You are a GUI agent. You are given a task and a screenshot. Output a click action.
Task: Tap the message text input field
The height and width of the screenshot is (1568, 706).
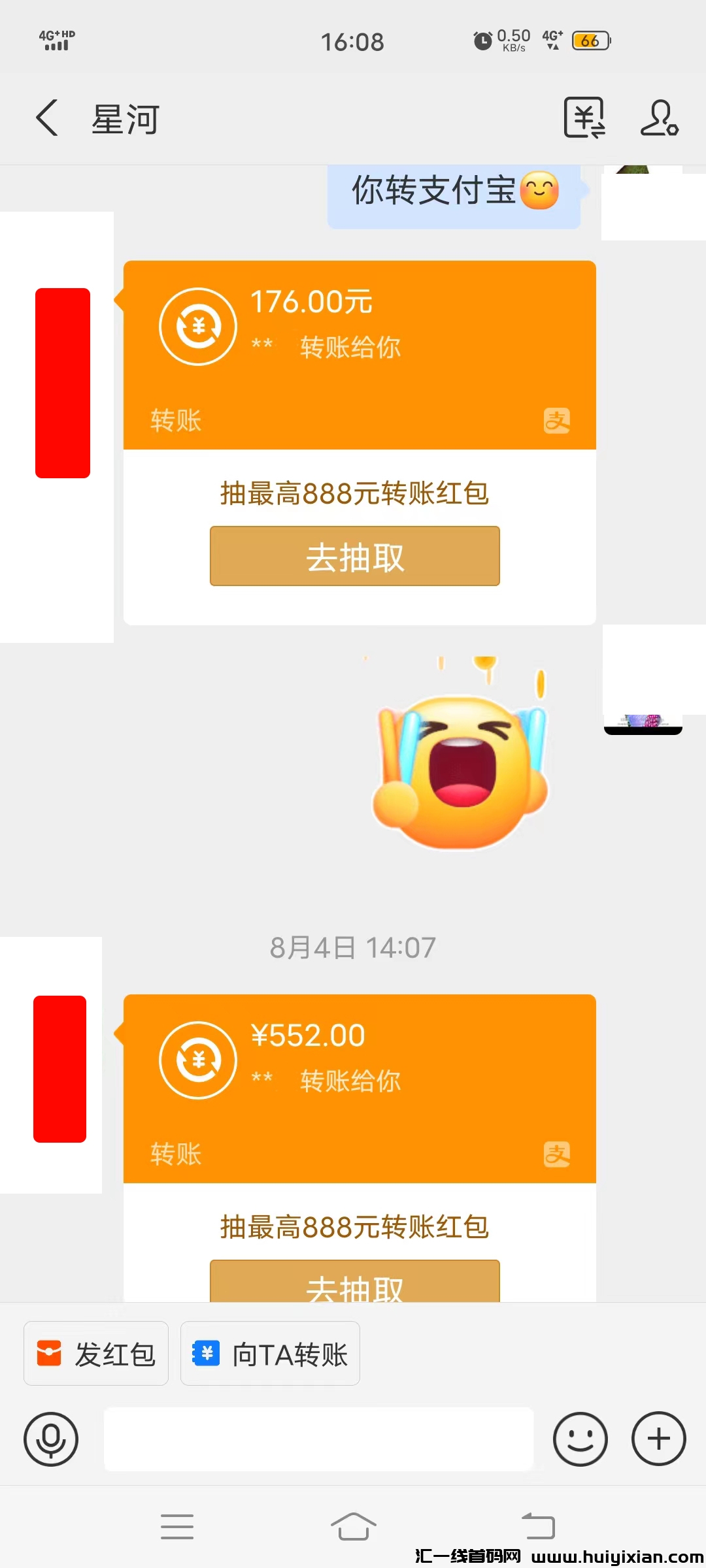[319, 1437]
